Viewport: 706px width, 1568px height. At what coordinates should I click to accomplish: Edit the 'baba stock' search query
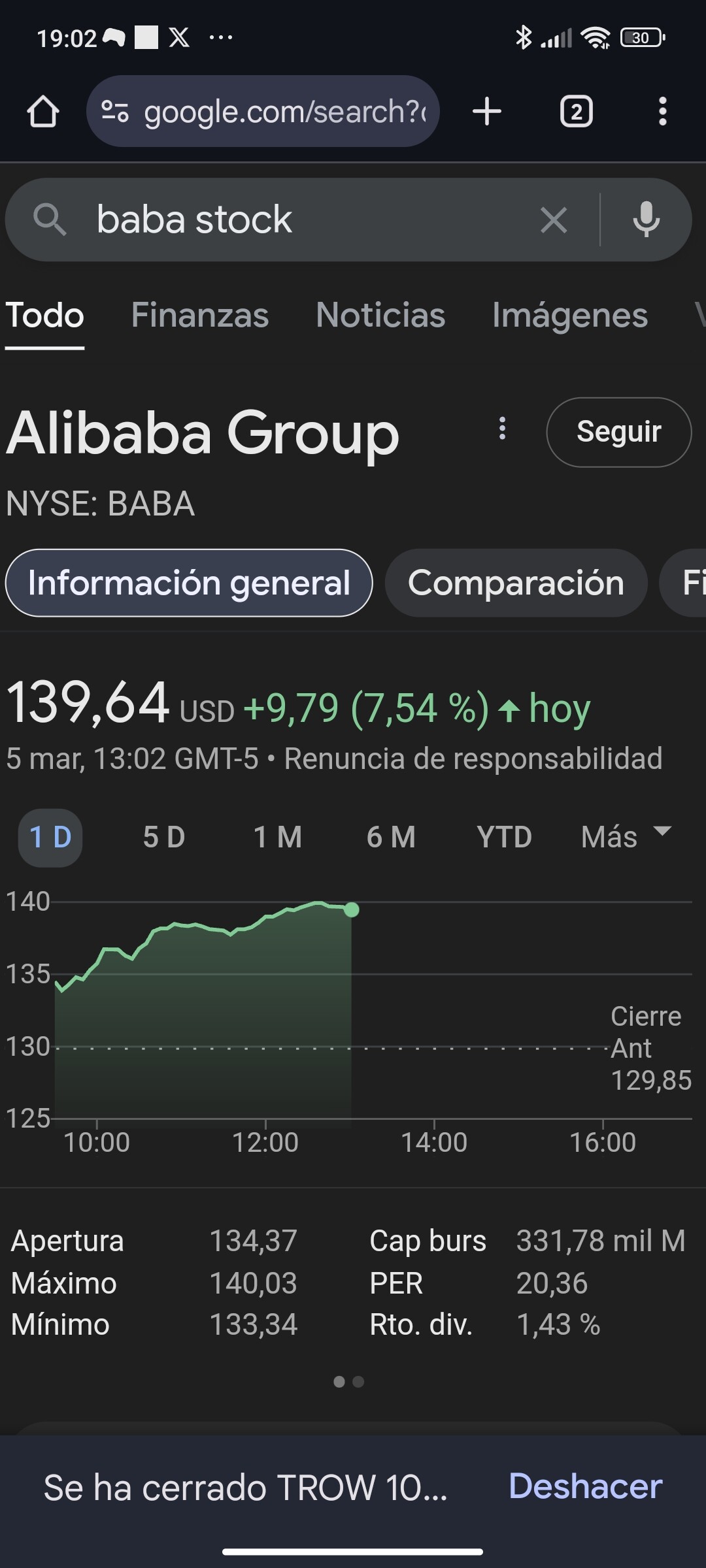click(307, 220)
